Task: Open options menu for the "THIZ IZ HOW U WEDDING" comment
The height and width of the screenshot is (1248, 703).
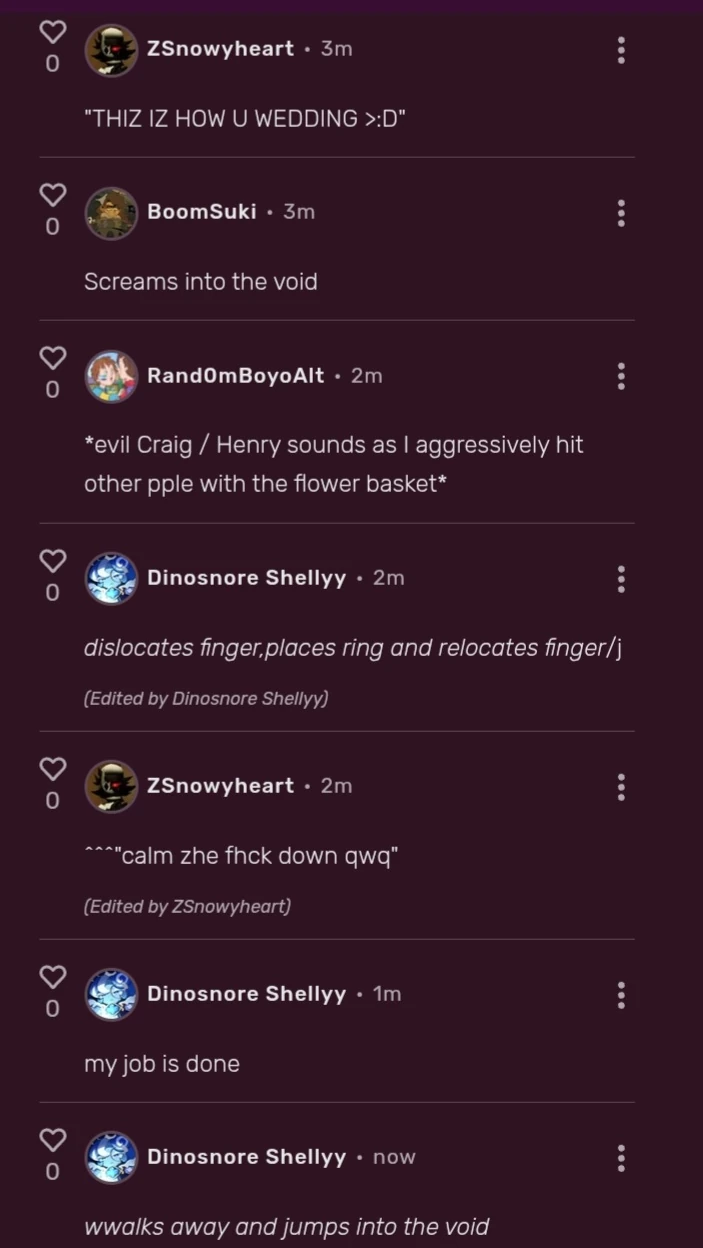Action: click(621, 50)
